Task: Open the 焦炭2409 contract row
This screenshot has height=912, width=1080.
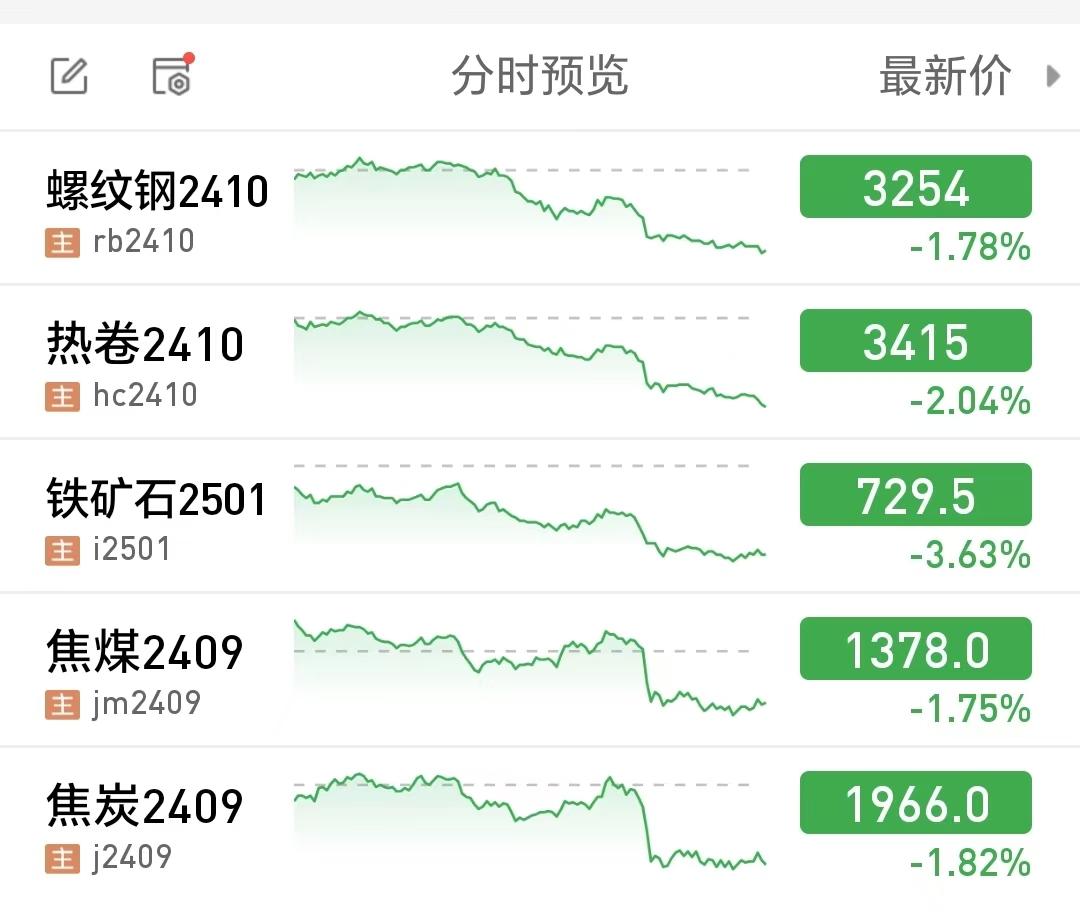Action: pyautogui.click(x=145, y=806)
